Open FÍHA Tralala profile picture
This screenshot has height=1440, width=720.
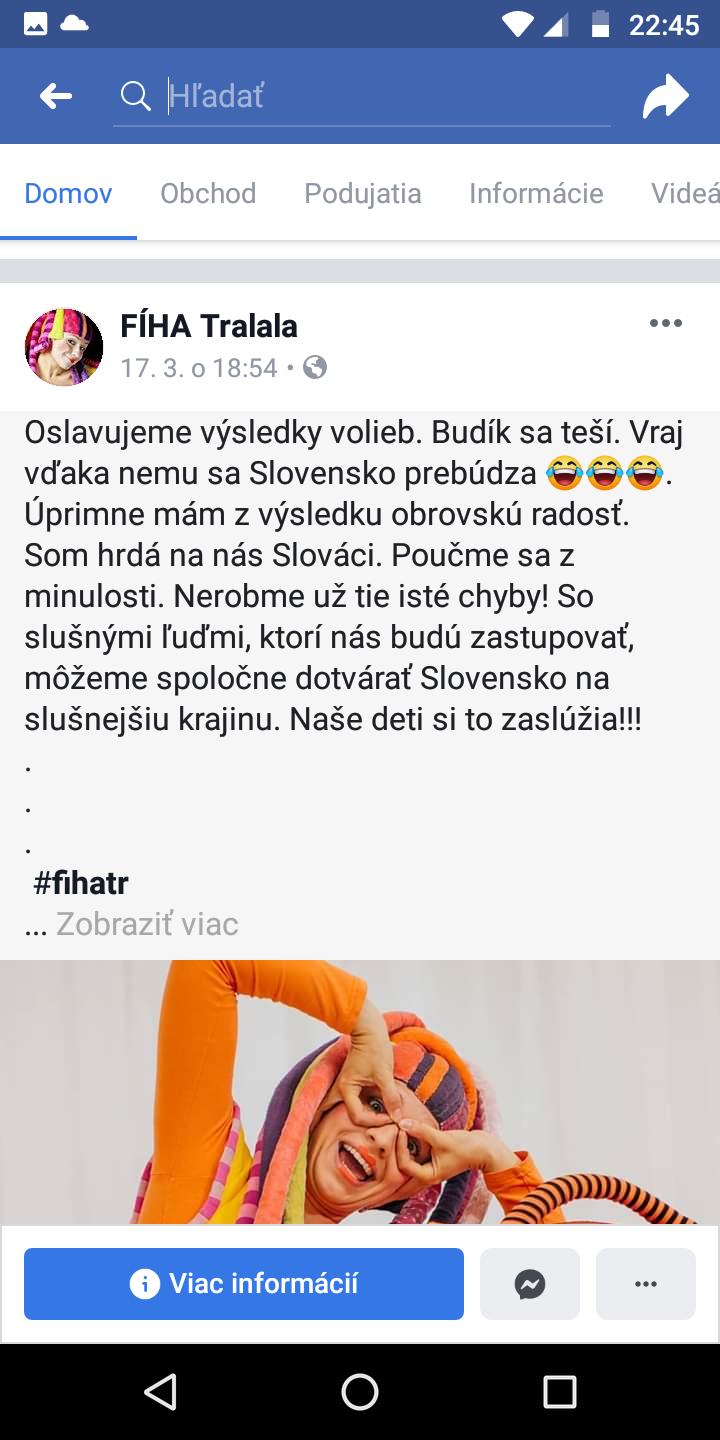coord(64,347)
